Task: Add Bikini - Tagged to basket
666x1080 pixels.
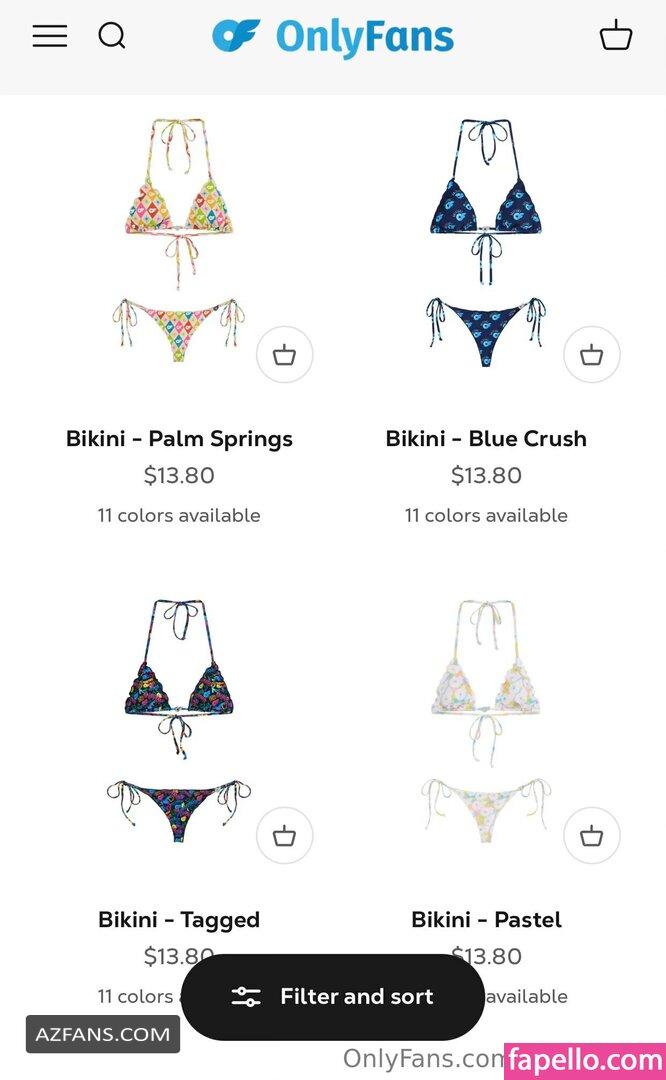Action: (284, 835)
